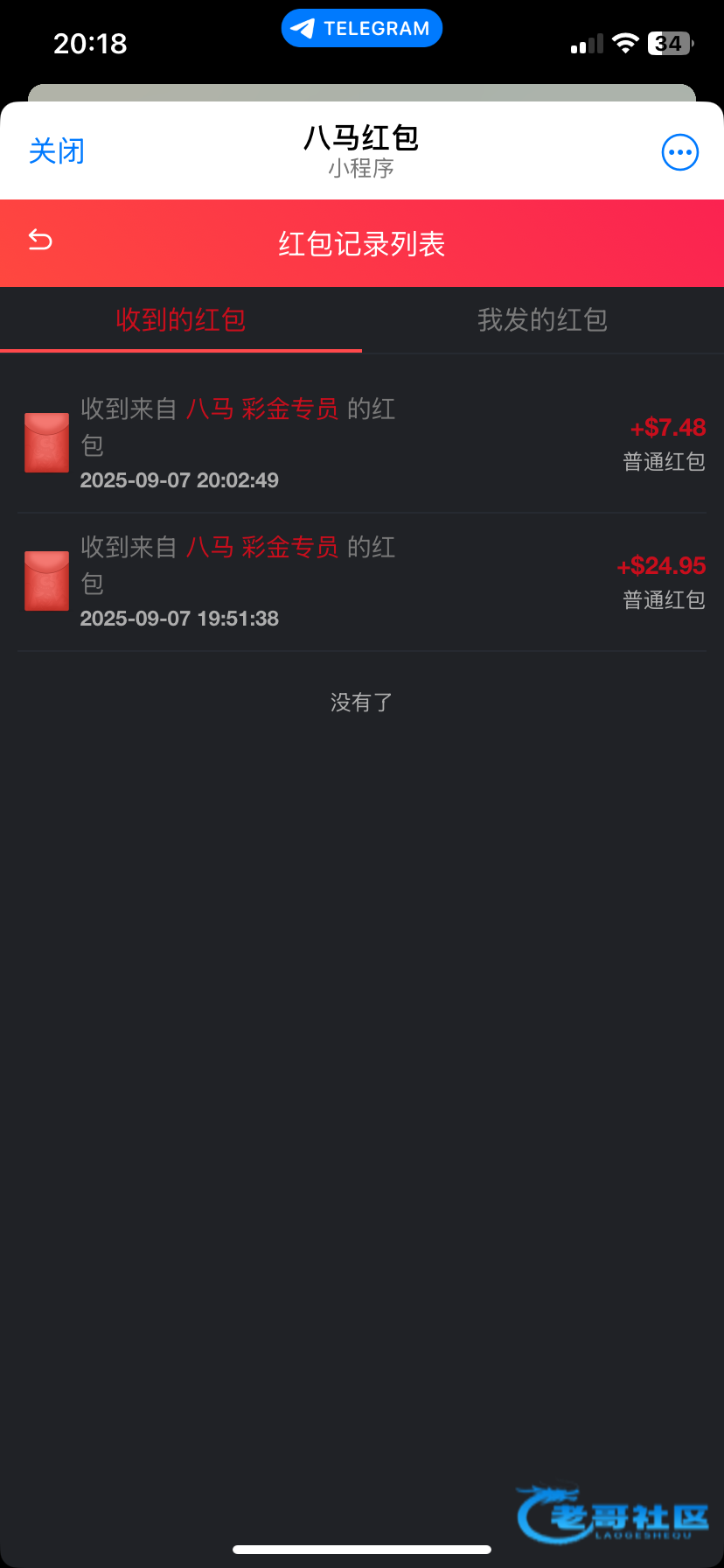Go back using the return arrow

coord(40,240)
